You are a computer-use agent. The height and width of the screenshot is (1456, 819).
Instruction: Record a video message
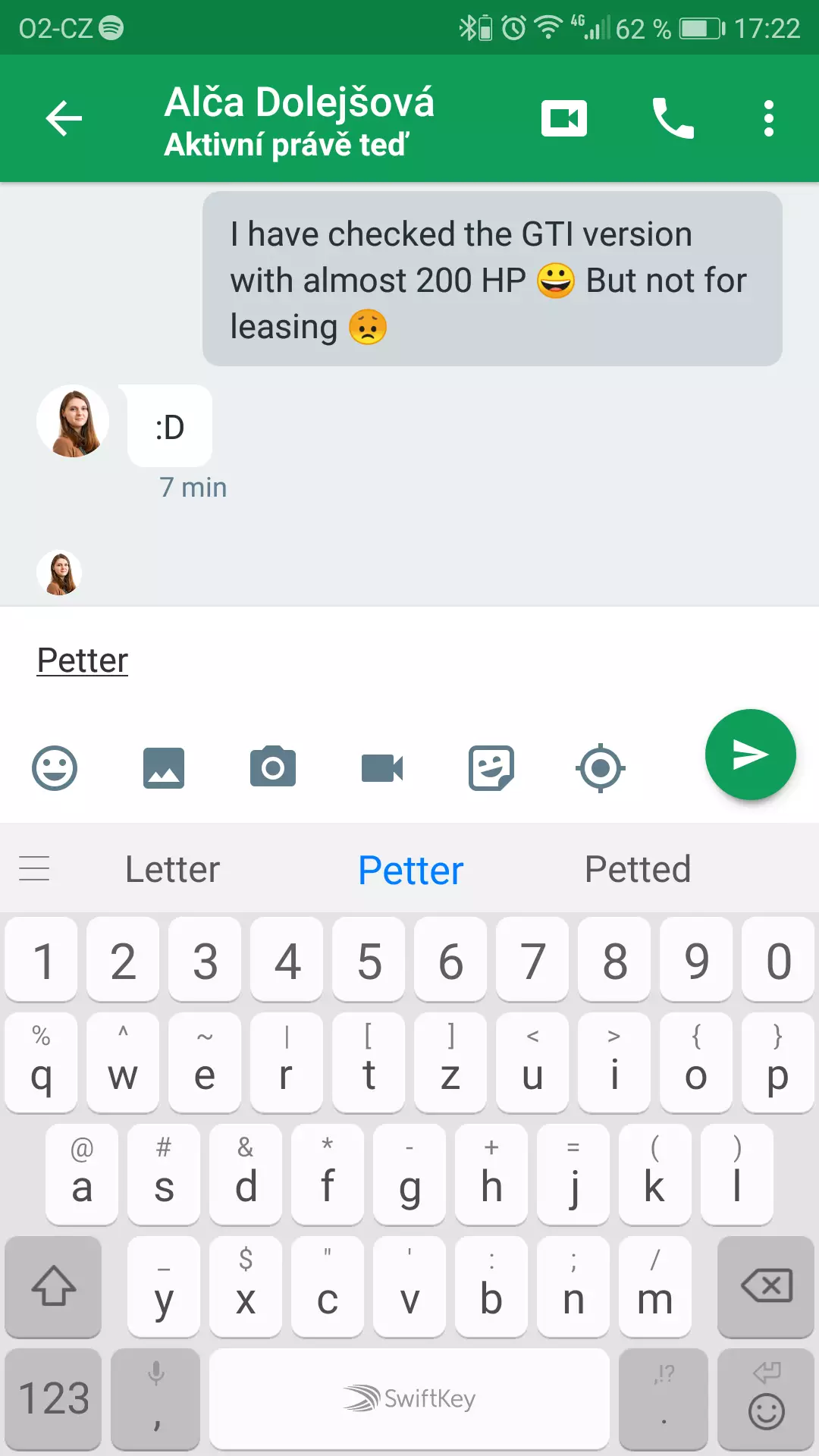382,768
